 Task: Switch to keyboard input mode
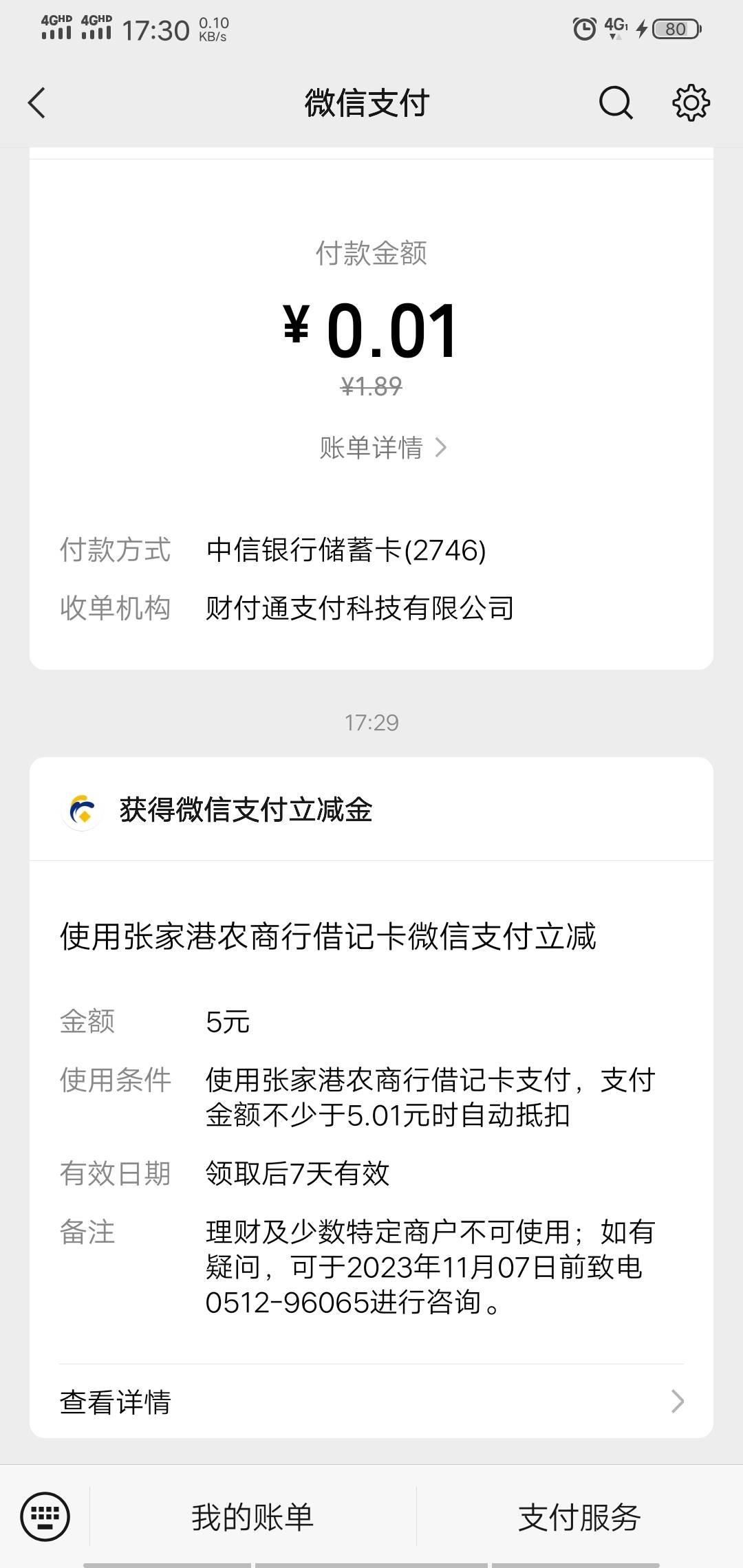[45, 1517]
